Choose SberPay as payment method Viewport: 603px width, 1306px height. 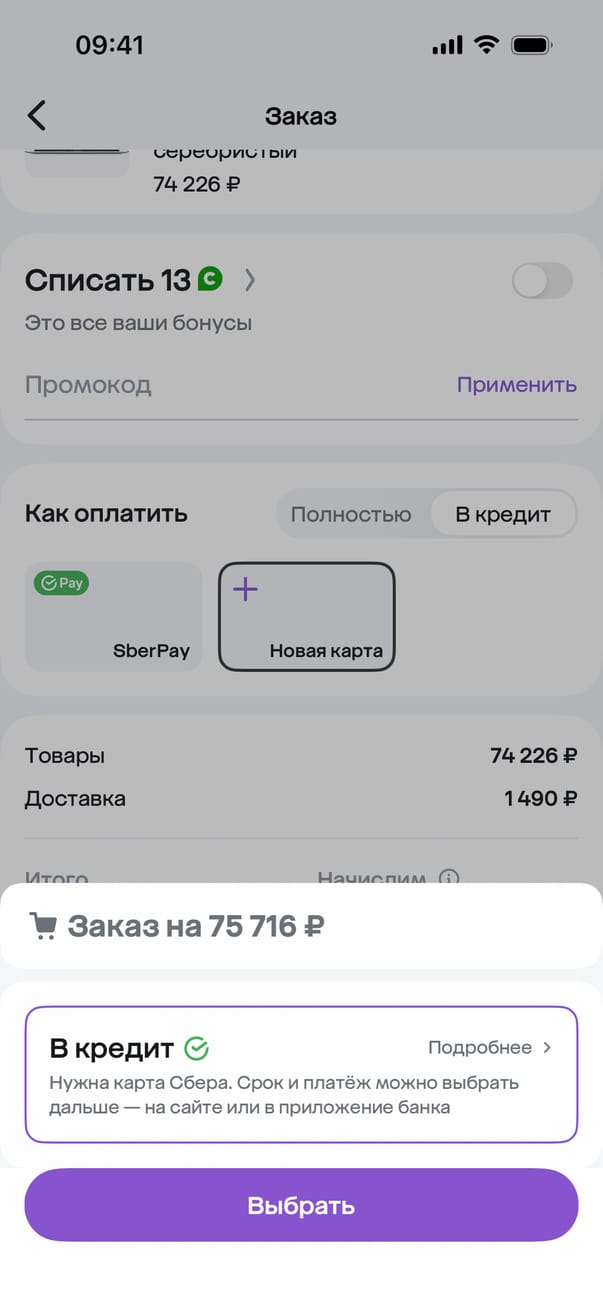pos(113,616)
